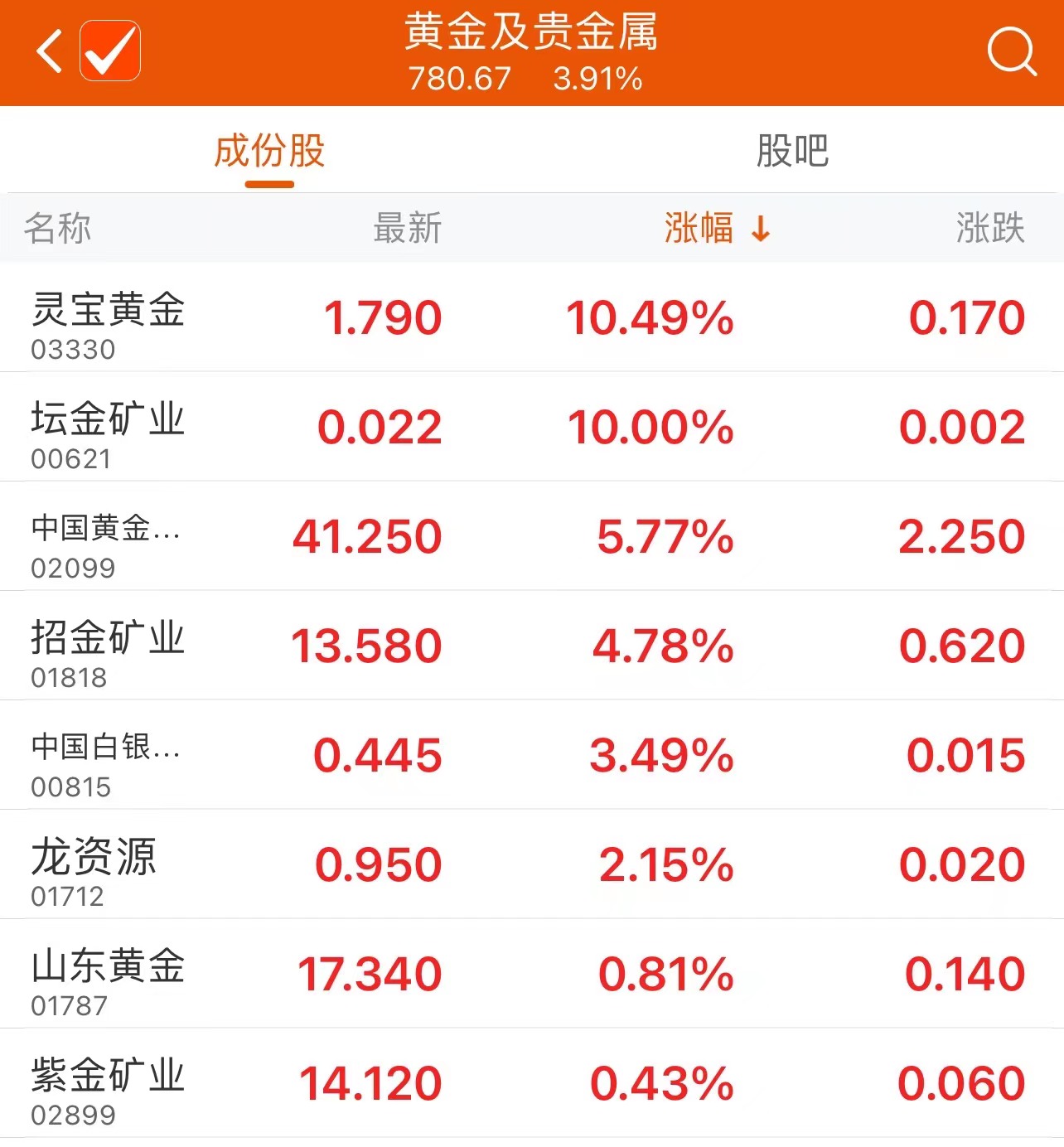1064x1147 pixels.
Task: Sort the list by 最新 price
Action: (407, 228)
